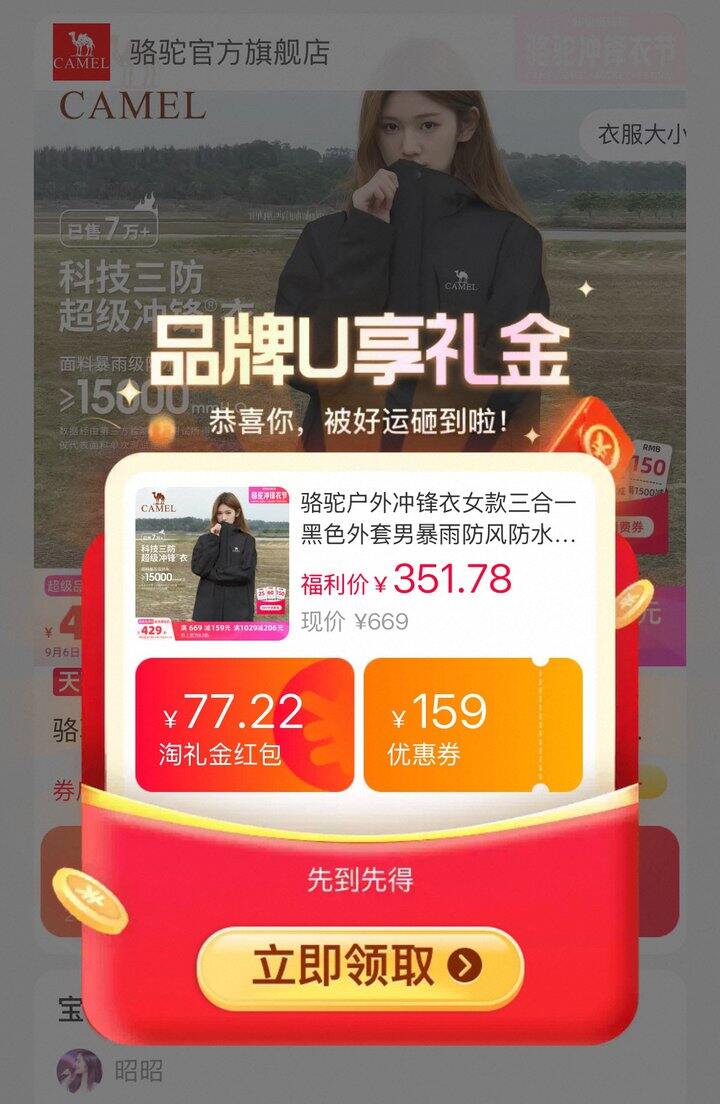Open the Camel jacket product card
The height and width of the screenshot is (1104, 720).
pos(359,563)
